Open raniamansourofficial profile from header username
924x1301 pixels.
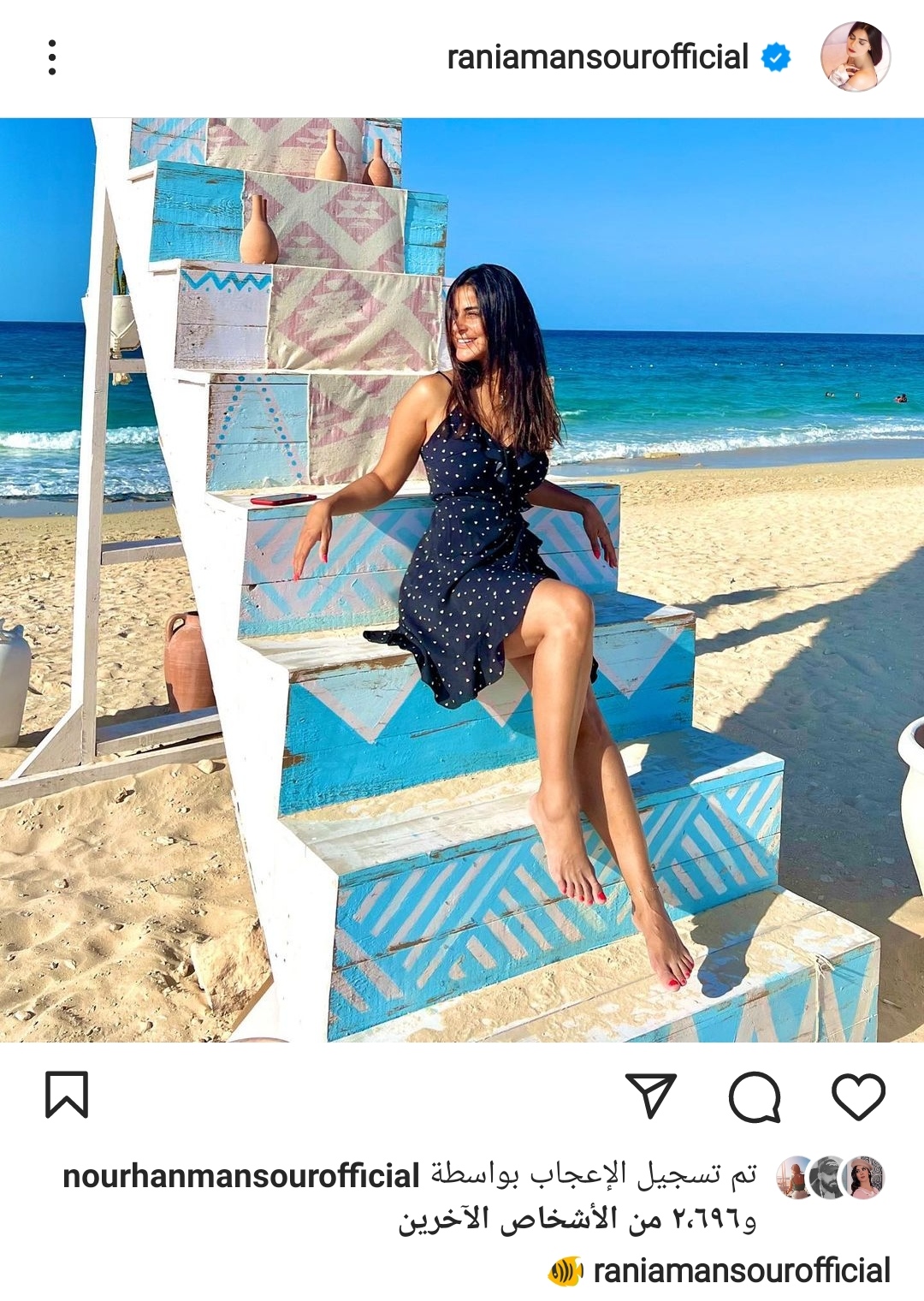597,57
